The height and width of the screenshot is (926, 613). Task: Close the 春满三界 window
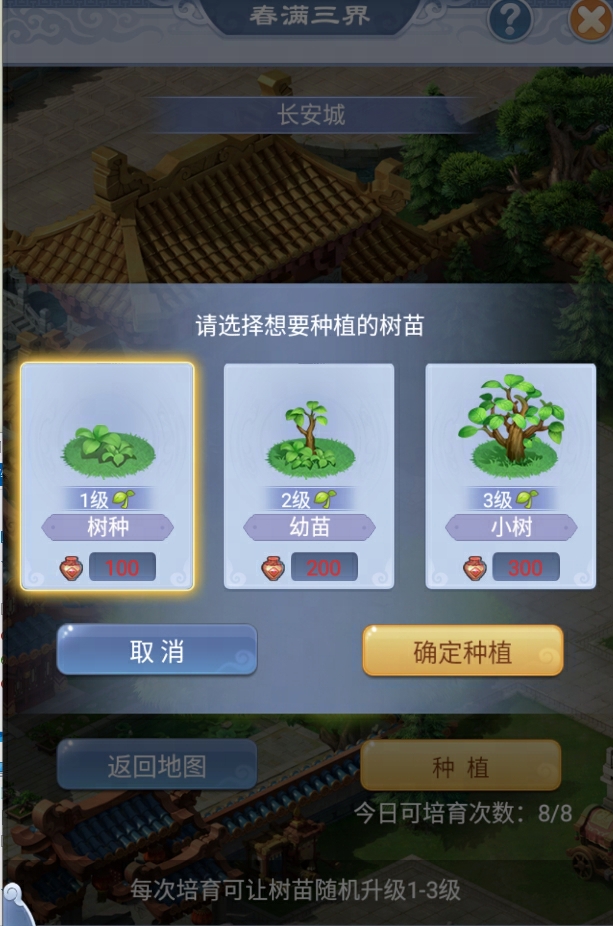[590, 20]
